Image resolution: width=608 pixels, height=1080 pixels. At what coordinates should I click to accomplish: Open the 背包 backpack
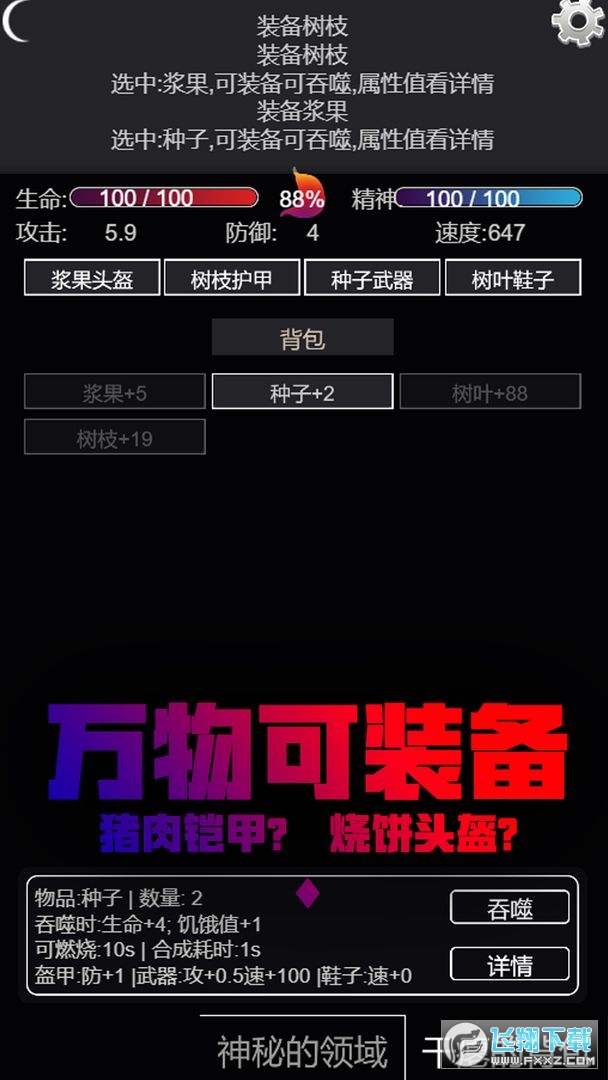pyautogui.click(x=302, y=338)
